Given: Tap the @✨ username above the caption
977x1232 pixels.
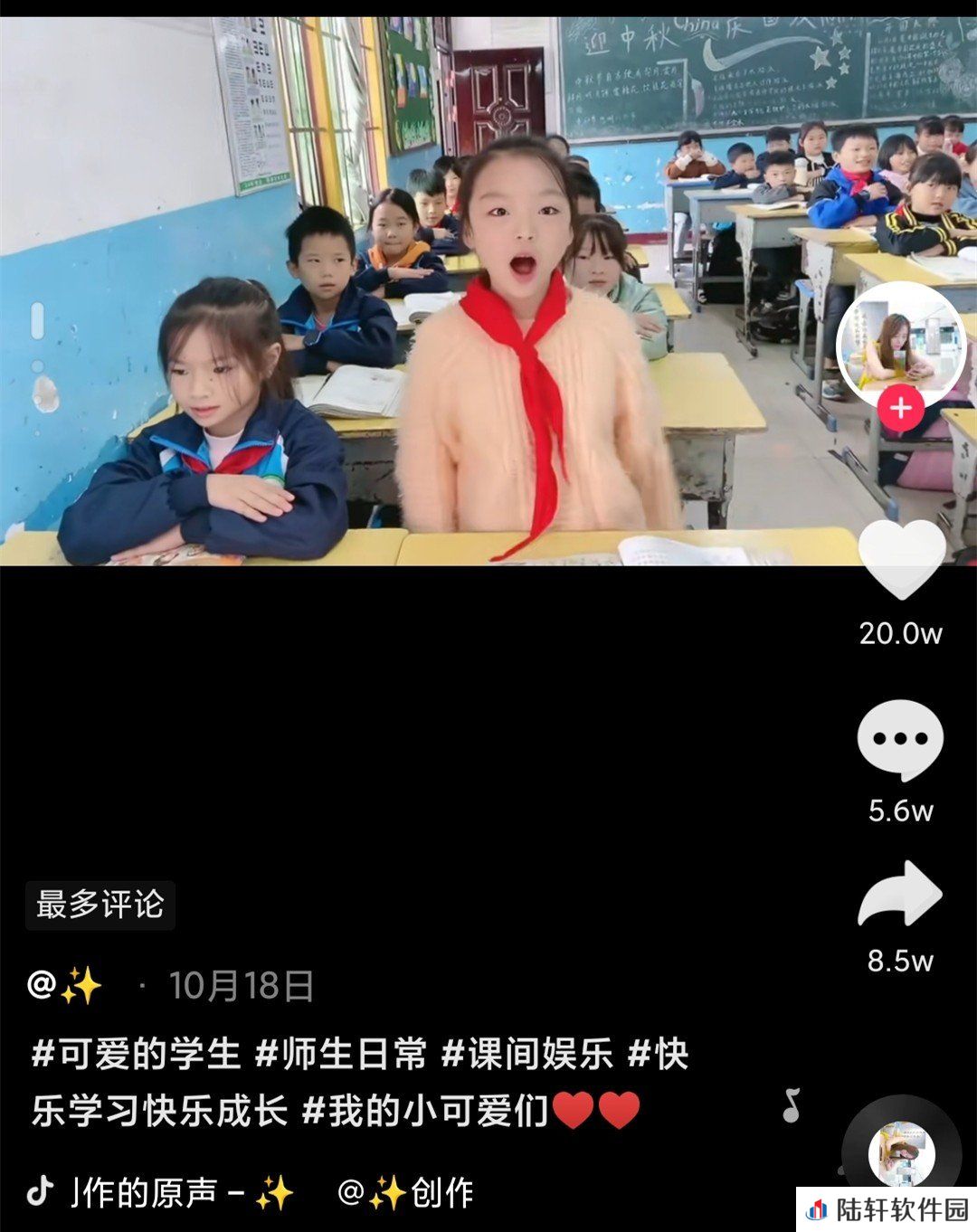Looking at the screenshot, I should click(65, 985).
